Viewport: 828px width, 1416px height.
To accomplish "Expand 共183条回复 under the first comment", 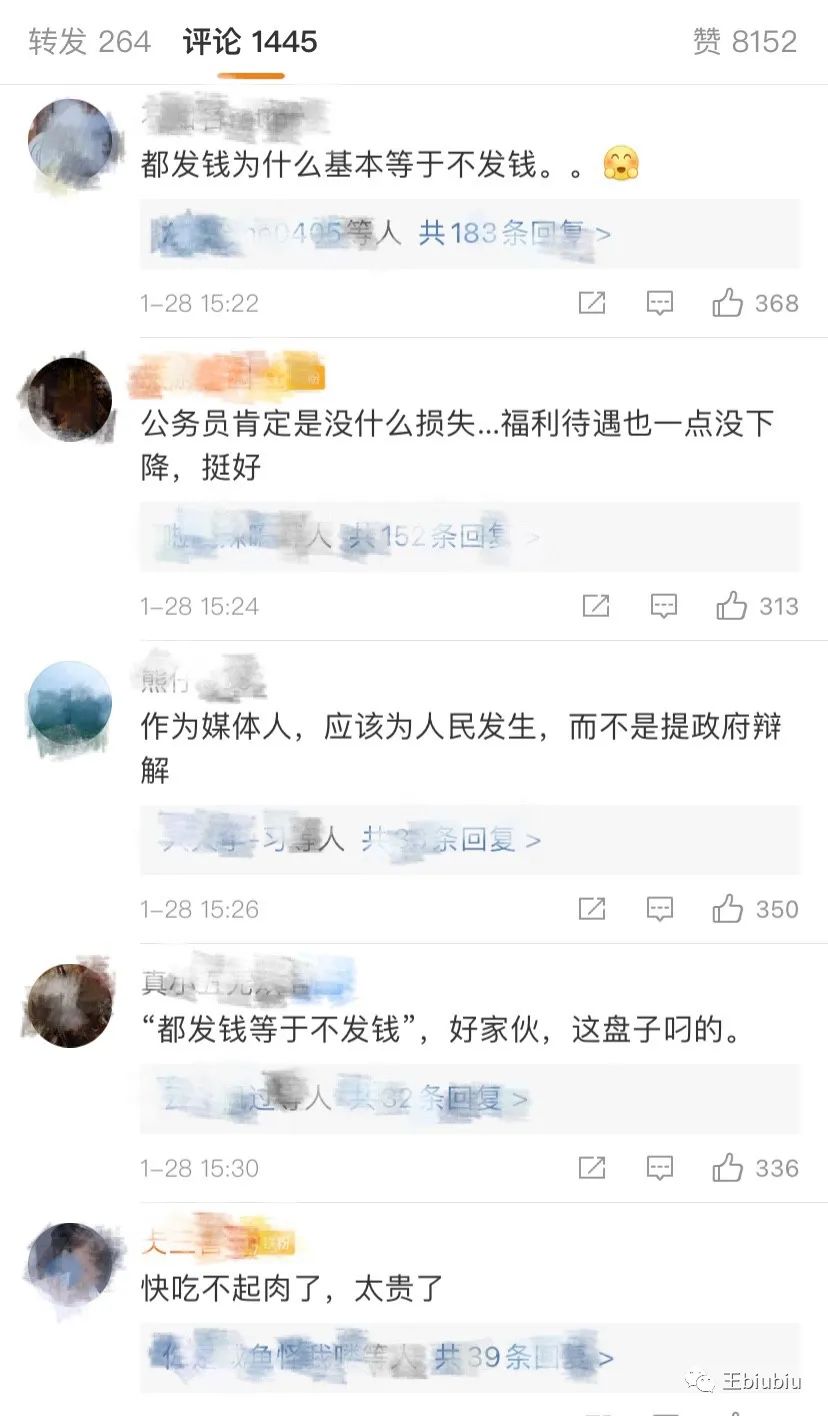I will pos(515,234).
